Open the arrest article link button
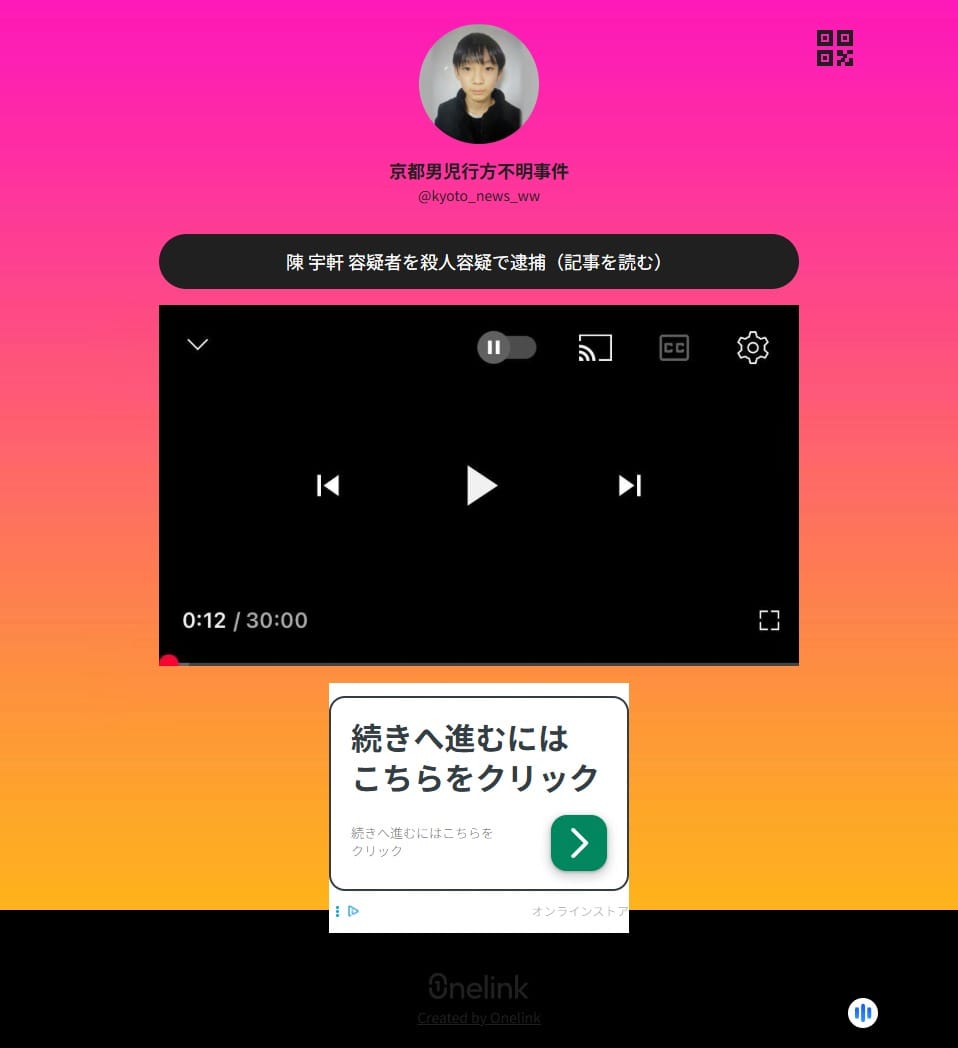The height and width of the screenshot is (1048, 958). (x=479, y=261)
